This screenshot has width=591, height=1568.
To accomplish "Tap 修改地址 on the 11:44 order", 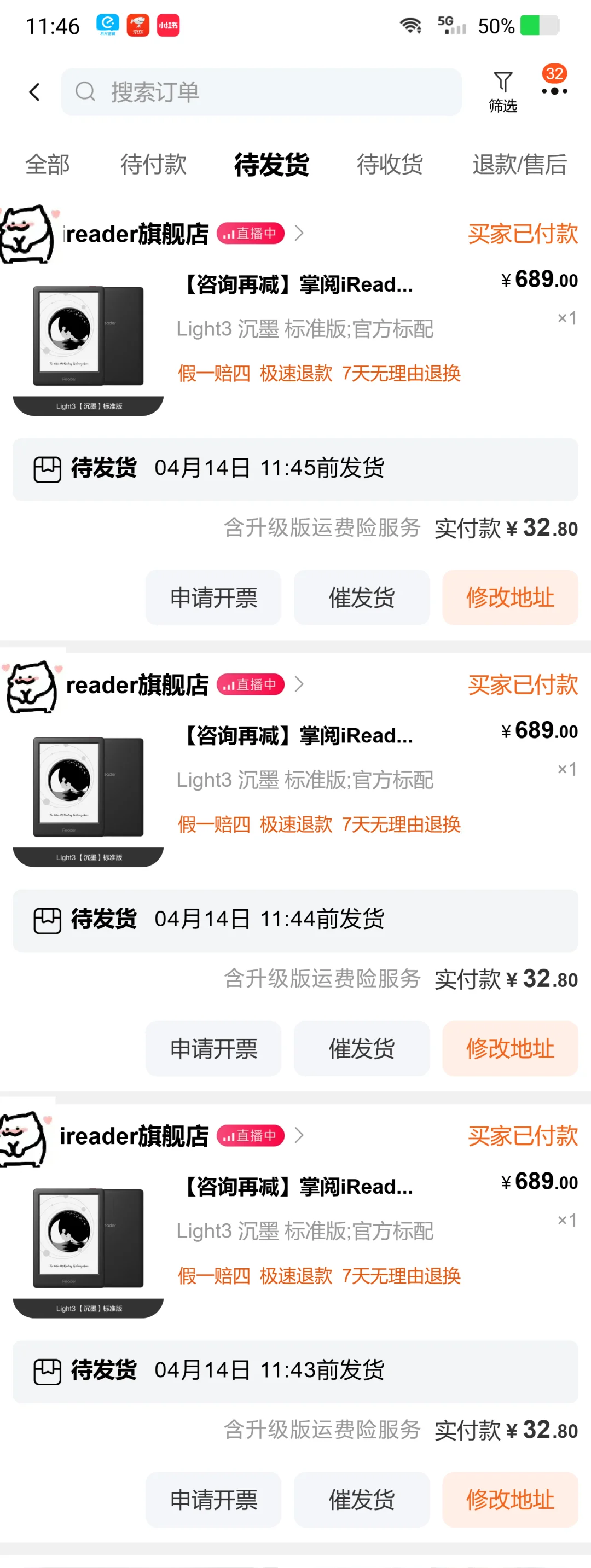I will [510, 1048].
